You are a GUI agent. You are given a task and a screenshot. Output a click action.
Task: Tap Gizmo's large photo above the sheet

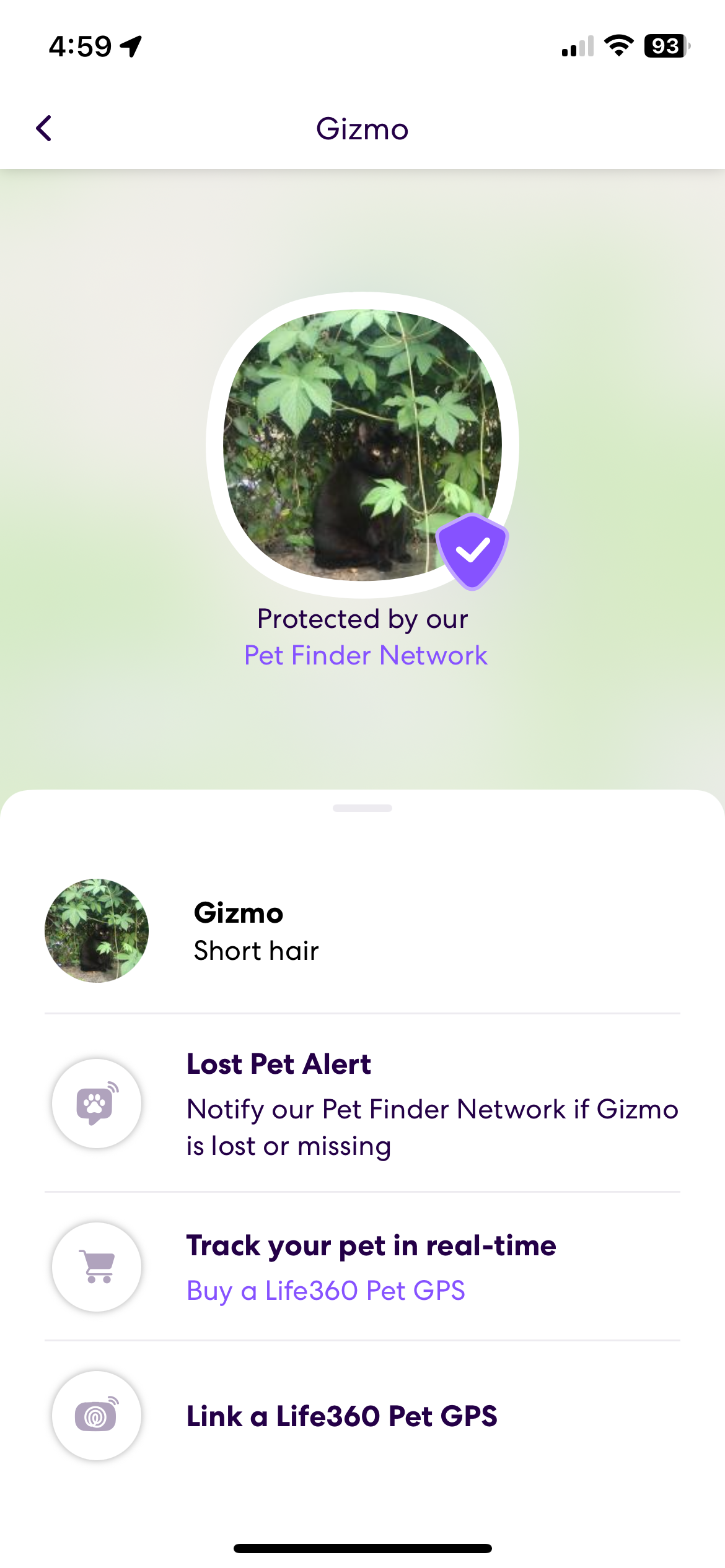click(x=362, y=444)
